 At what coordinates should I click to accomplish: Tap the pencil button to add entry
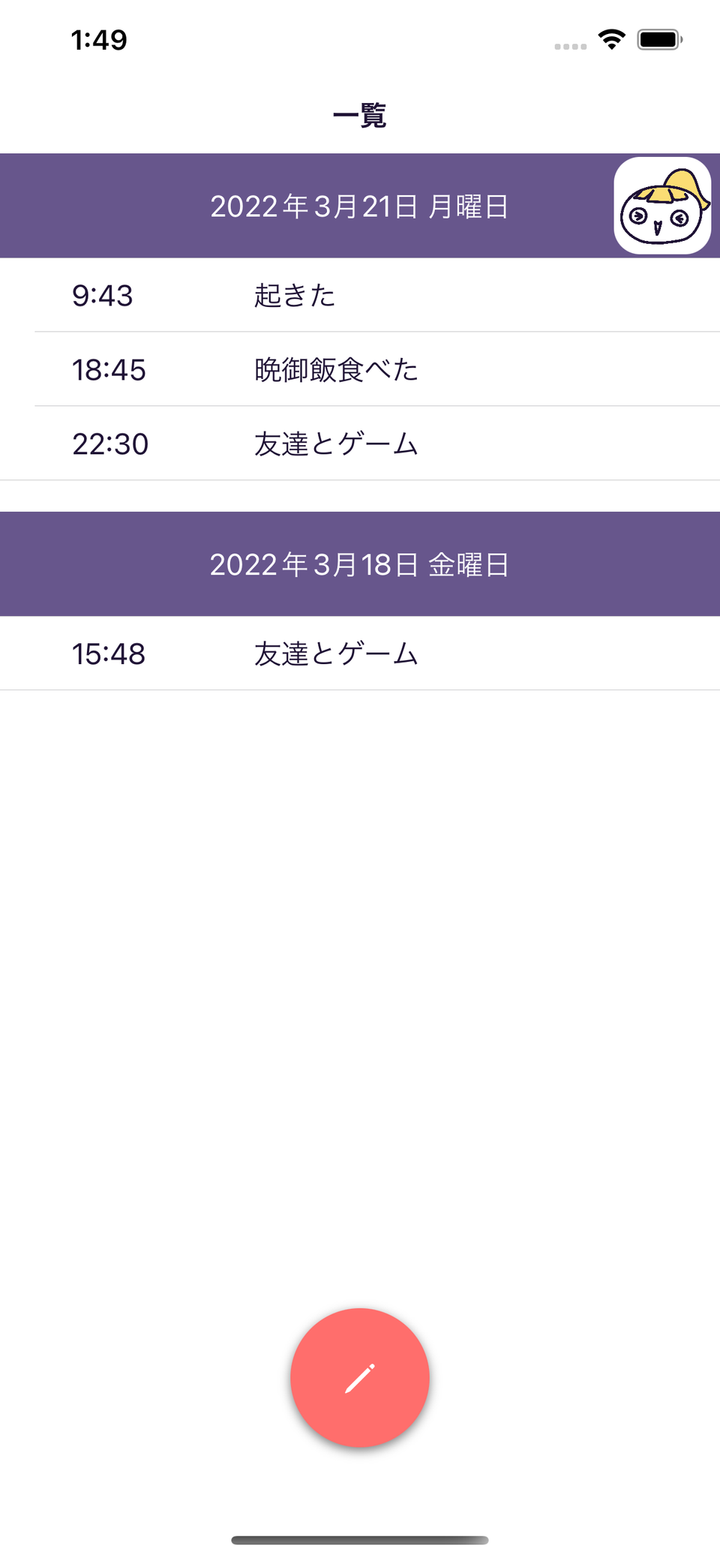click(x=360, y=1377)
